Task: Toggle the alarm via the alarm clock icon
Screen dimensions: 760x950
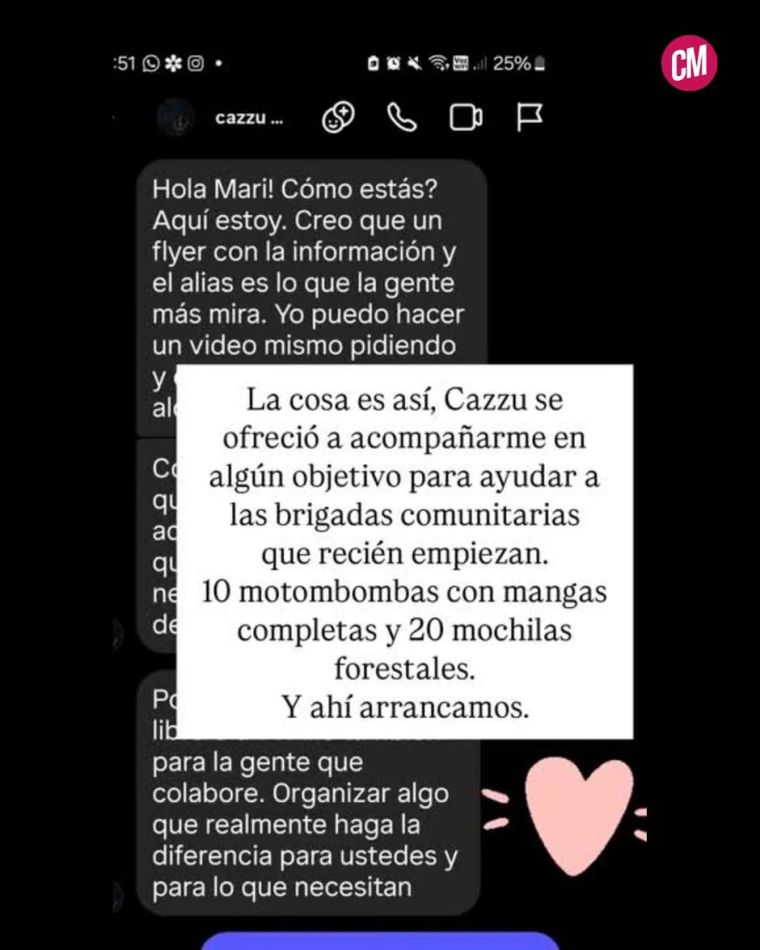Action: 393,62
